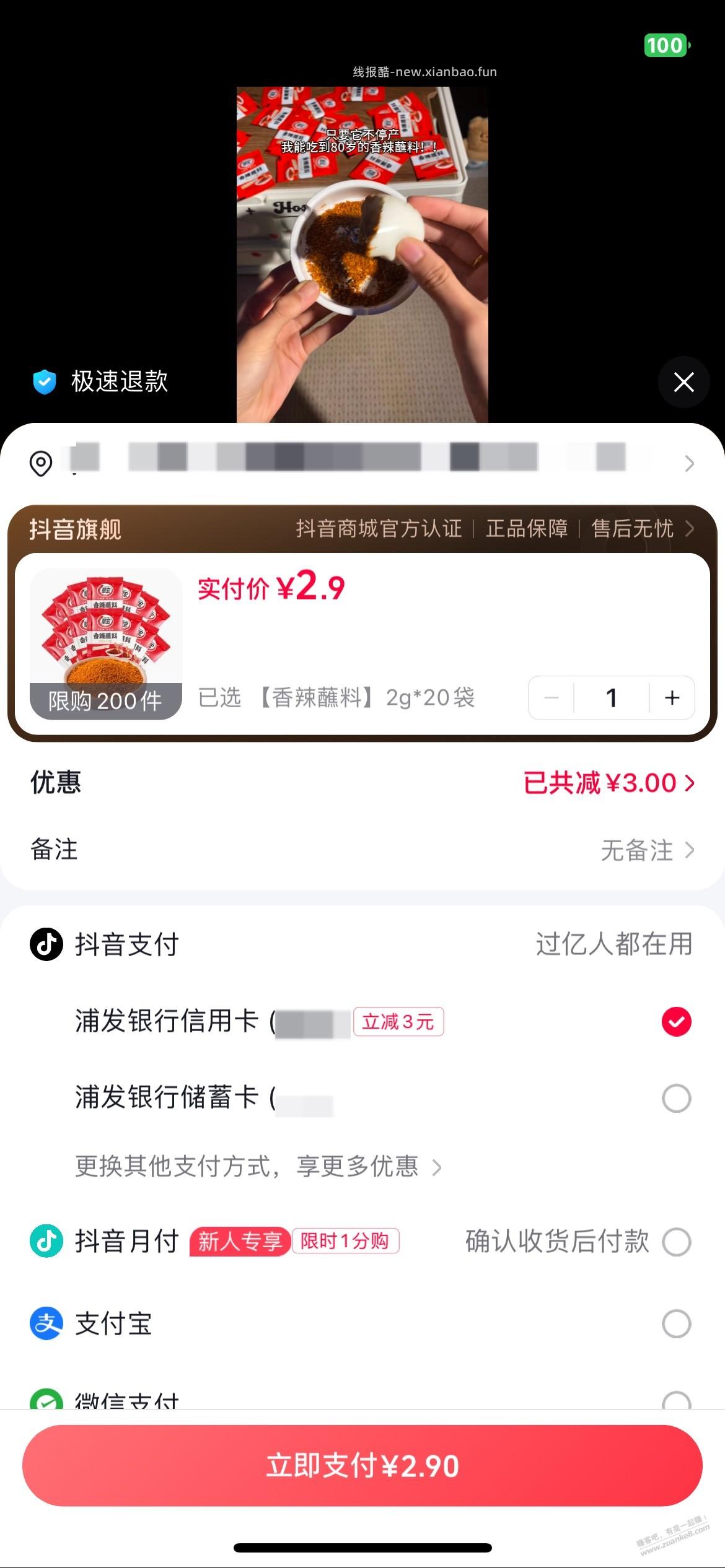The height and width of the screenshot is (1568, 725).
Task: Click the green 100 battery indicator
Action: [x=665, y=46]
